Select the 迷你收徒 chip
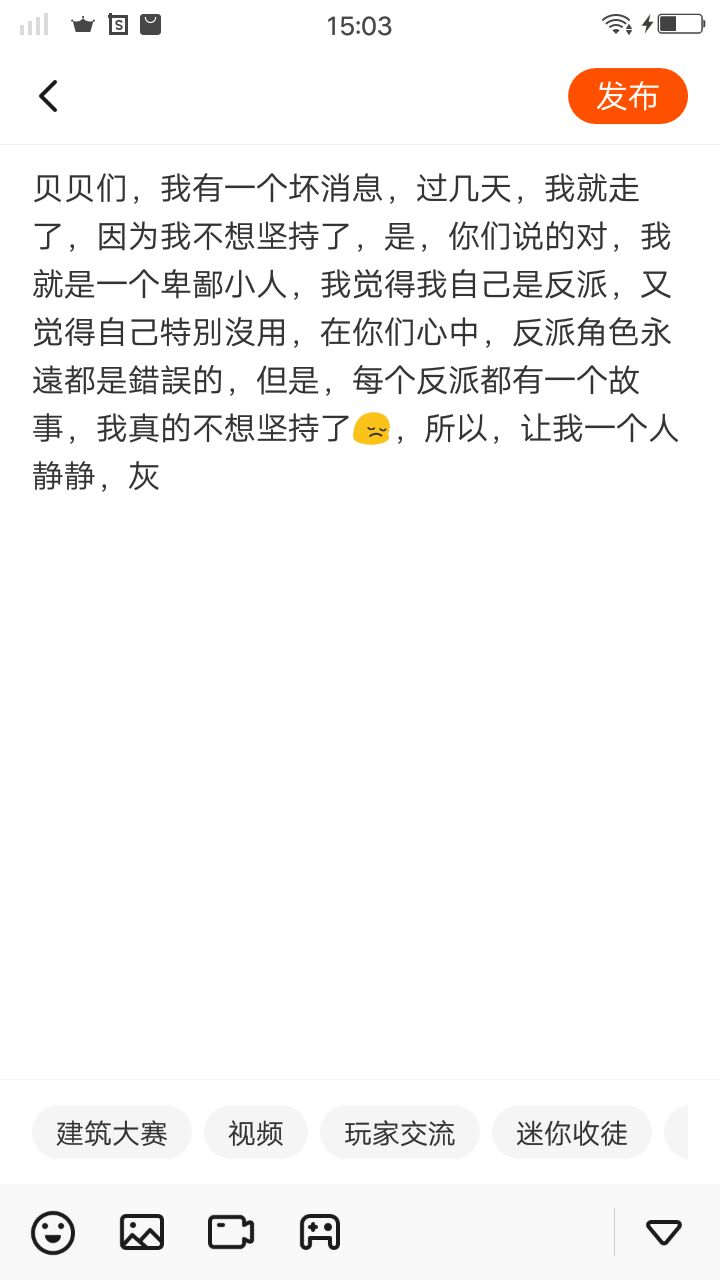The height and width of the screenshot is (1280, 720). pyautogui.click(x=572, y=1133)
